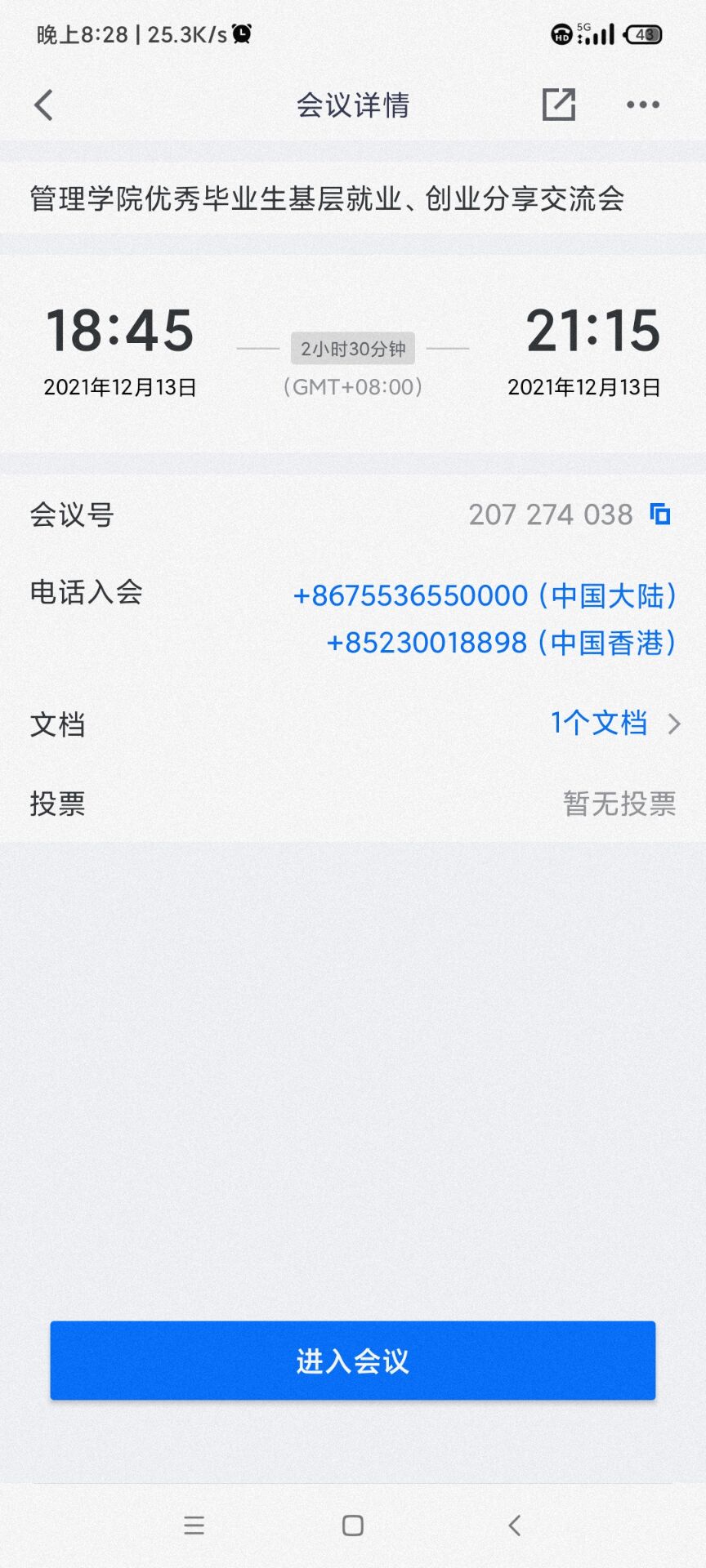Tap the 进入会议 button to join
706x1568 pixels.
click(x=351, y=1361)
